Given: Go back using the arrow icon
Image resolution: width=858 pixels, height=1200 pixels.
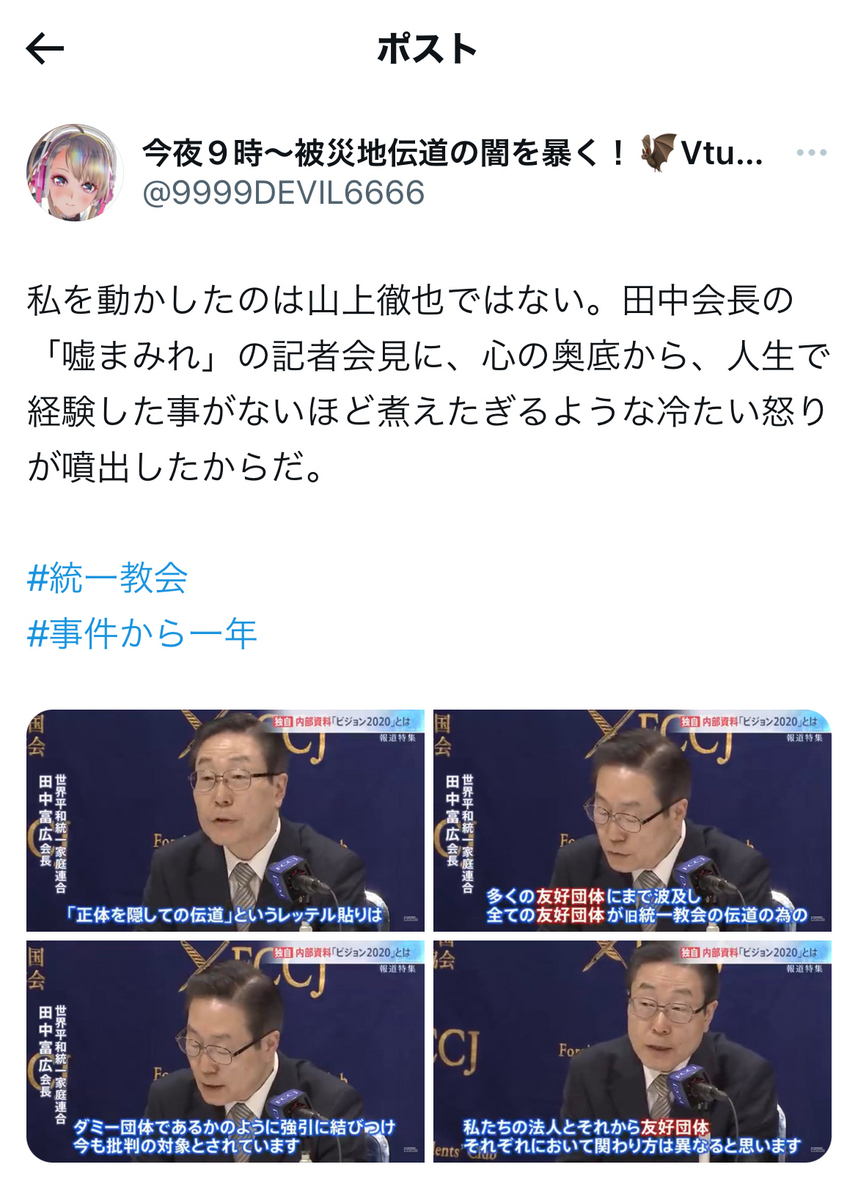Looking at the screenshot, I should click(x=45, y=49).
